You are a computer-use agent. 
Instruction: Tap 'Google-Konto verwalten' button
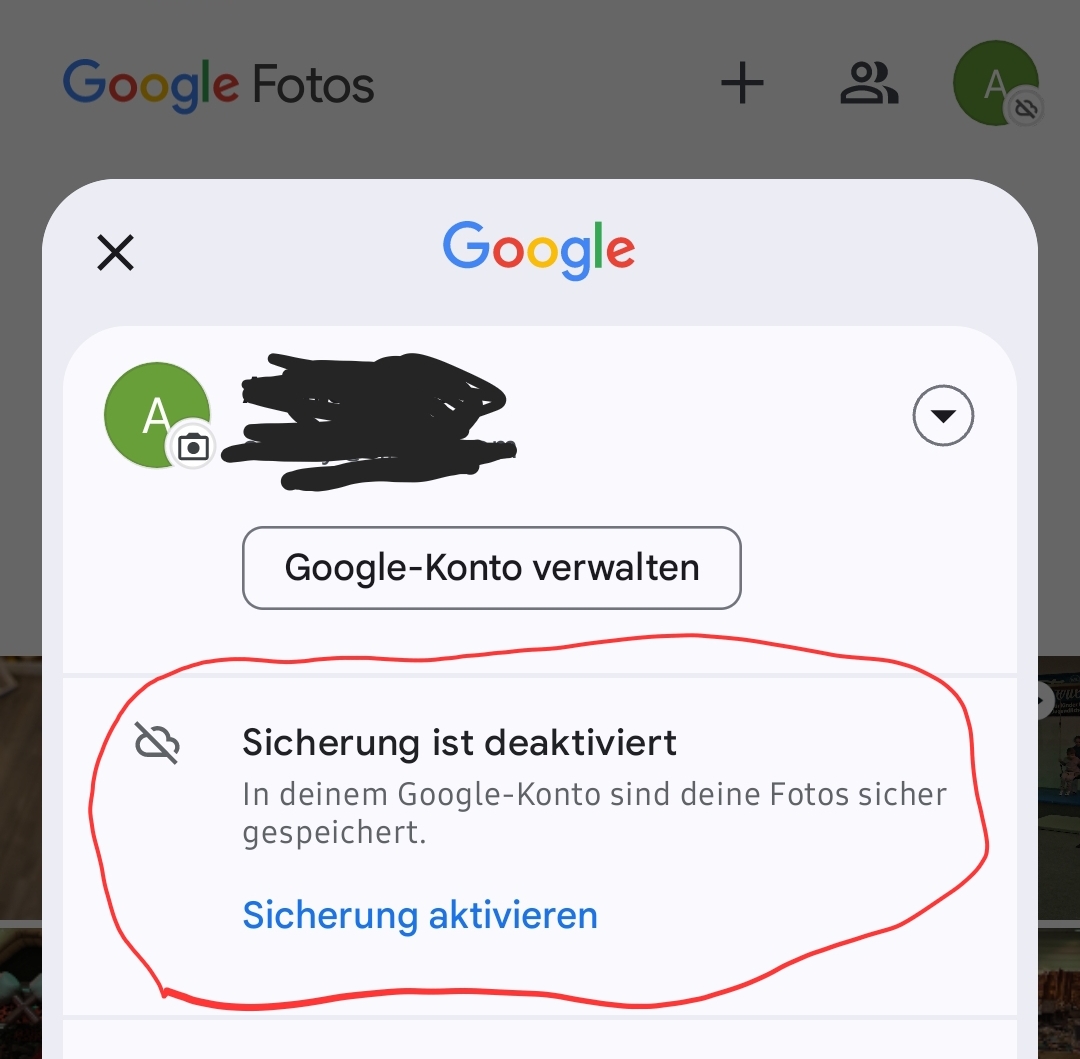pos(491,568)
